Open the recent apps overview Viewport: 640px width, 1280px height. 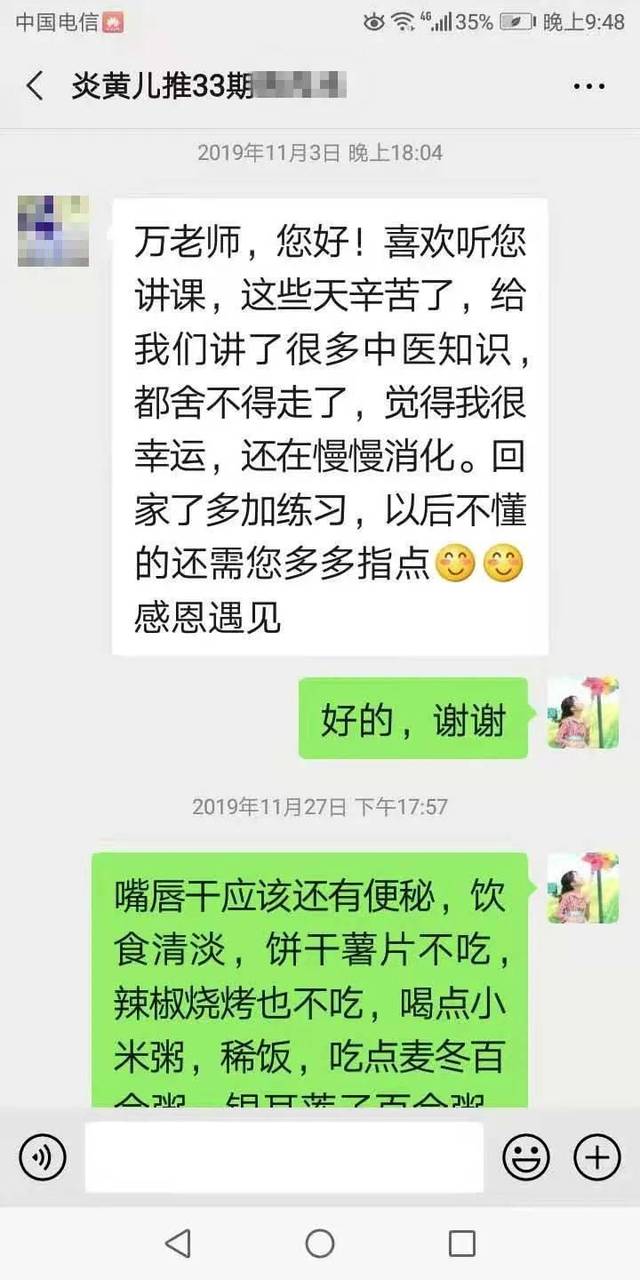coord(462,1243)
